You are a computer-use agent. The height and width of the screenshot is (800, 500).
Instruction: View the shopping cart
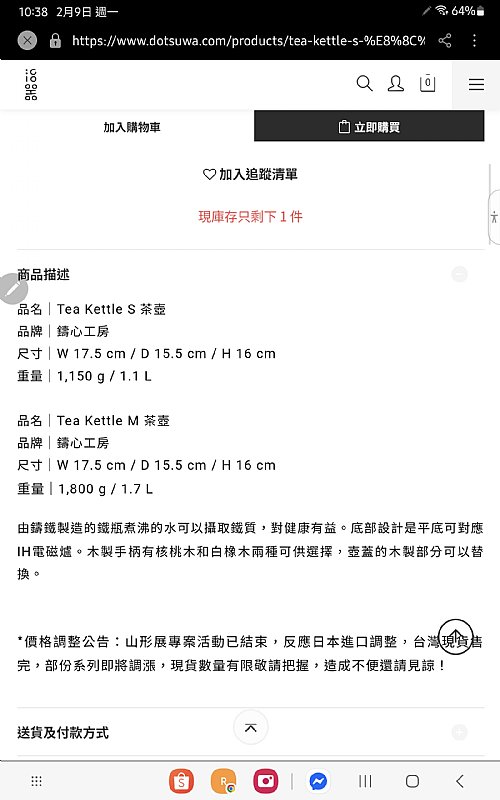428,83
